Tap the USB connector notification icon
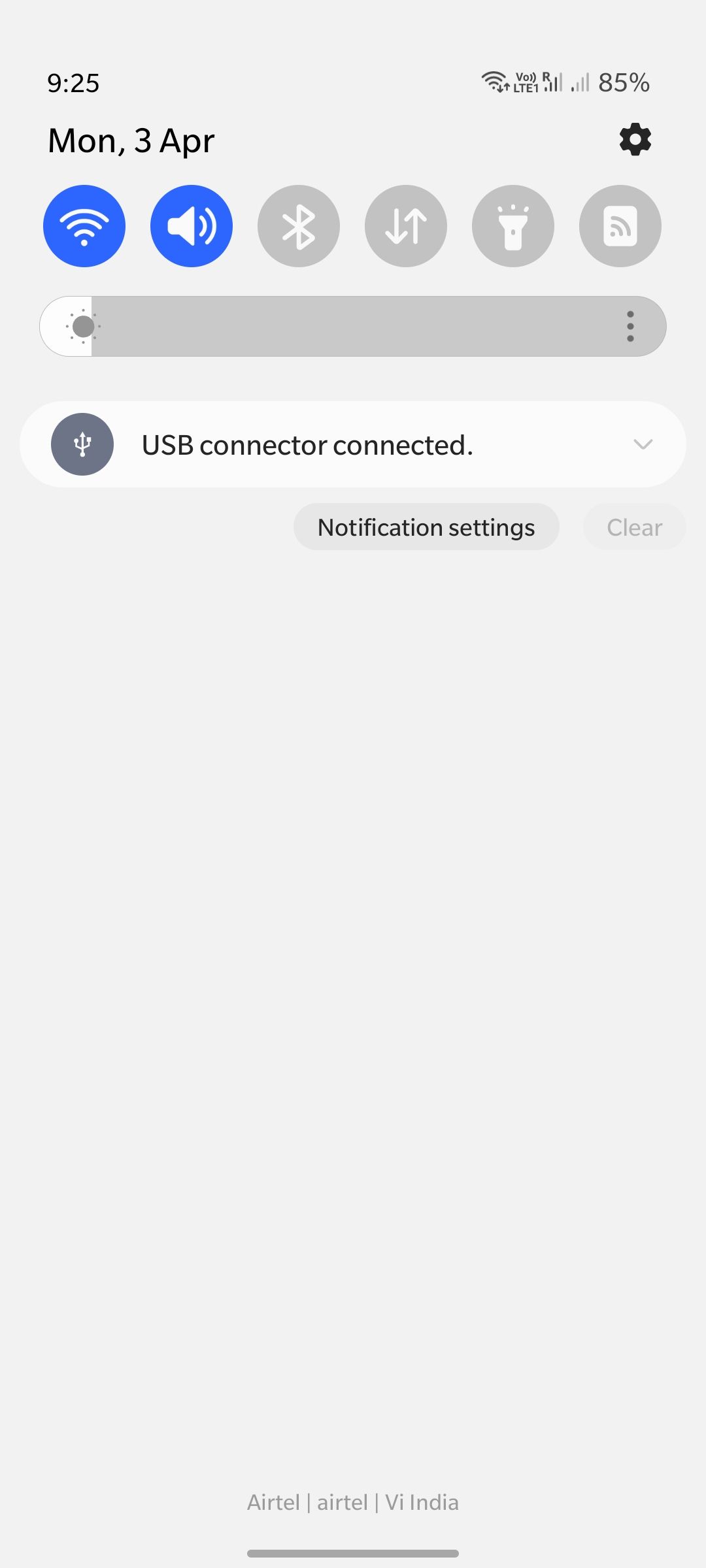 tap(82, 444)
